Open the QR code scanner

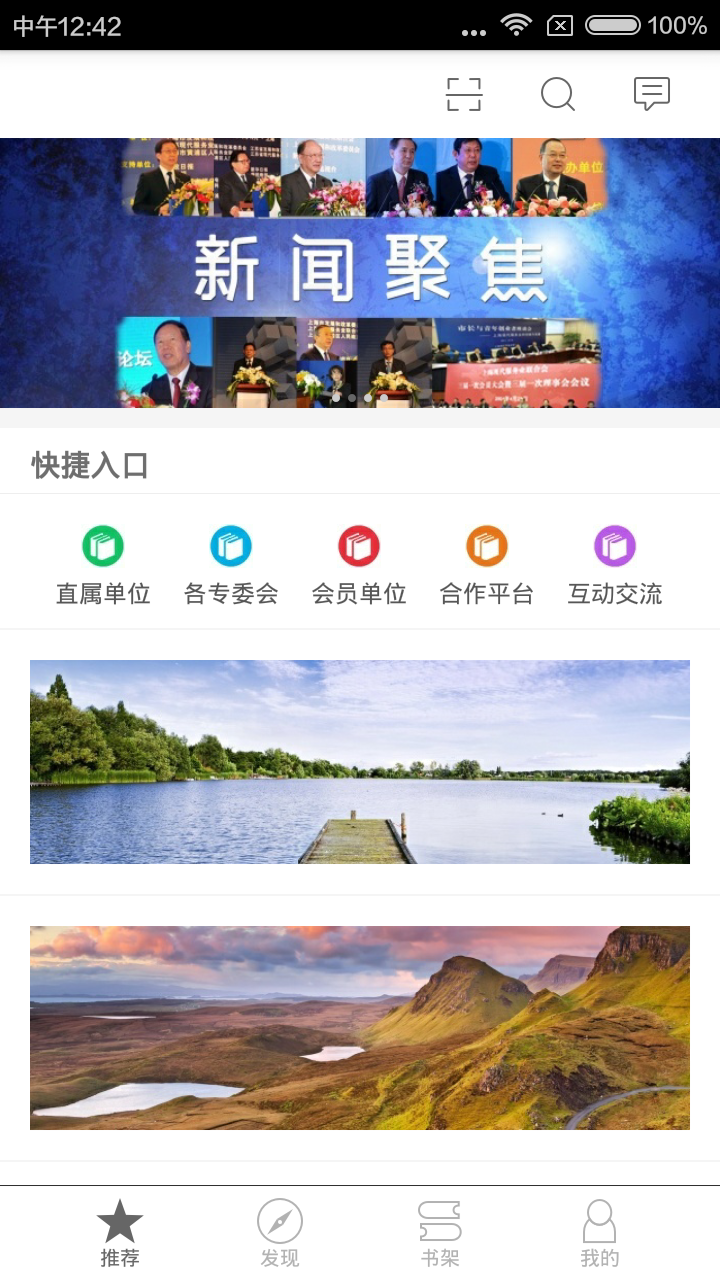pos(462,94)
